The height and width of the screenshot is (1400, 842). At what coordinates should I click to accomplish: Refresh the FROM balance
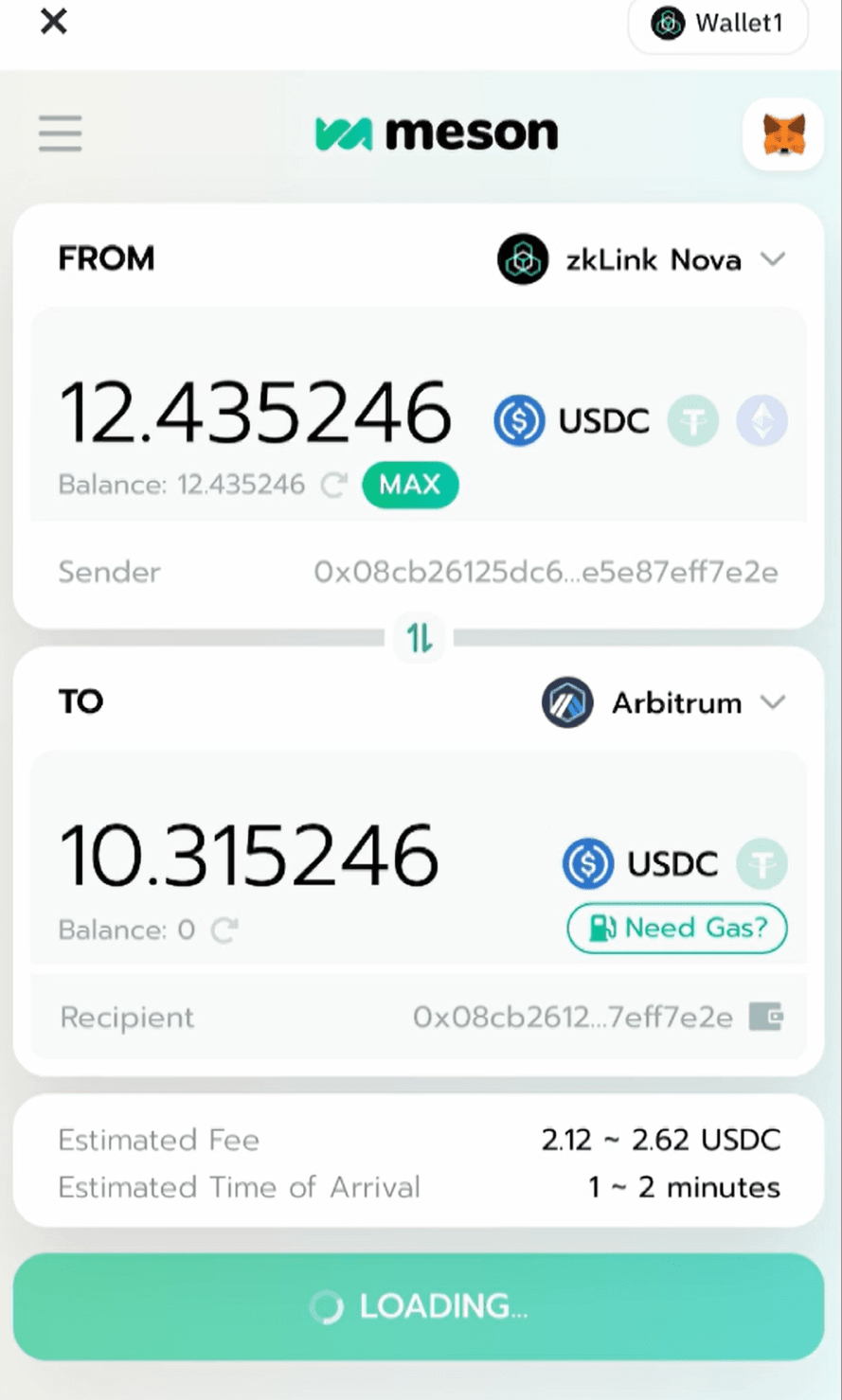tap(333, 486)
